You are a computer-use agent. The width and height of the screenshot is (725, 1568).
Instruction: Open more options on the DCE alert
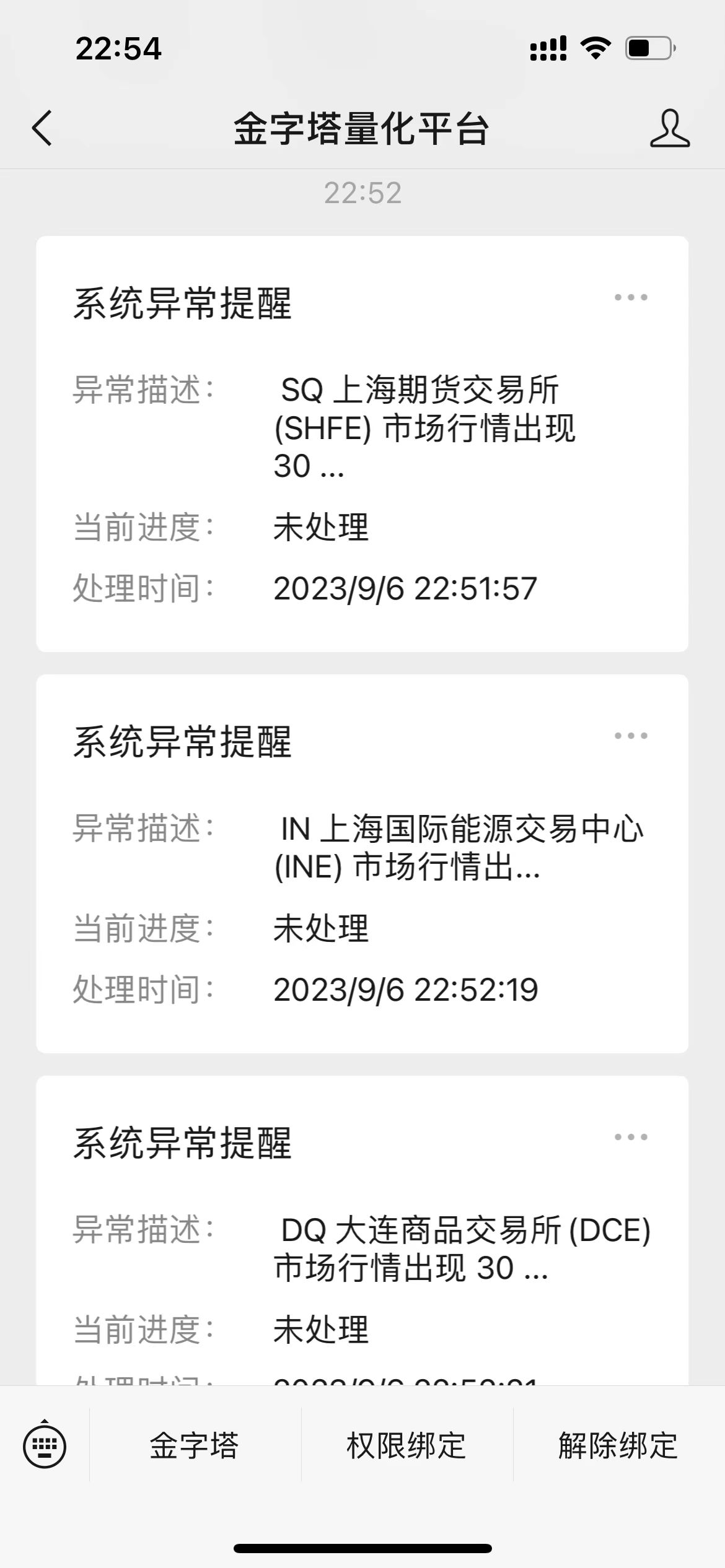point(631,1137)
